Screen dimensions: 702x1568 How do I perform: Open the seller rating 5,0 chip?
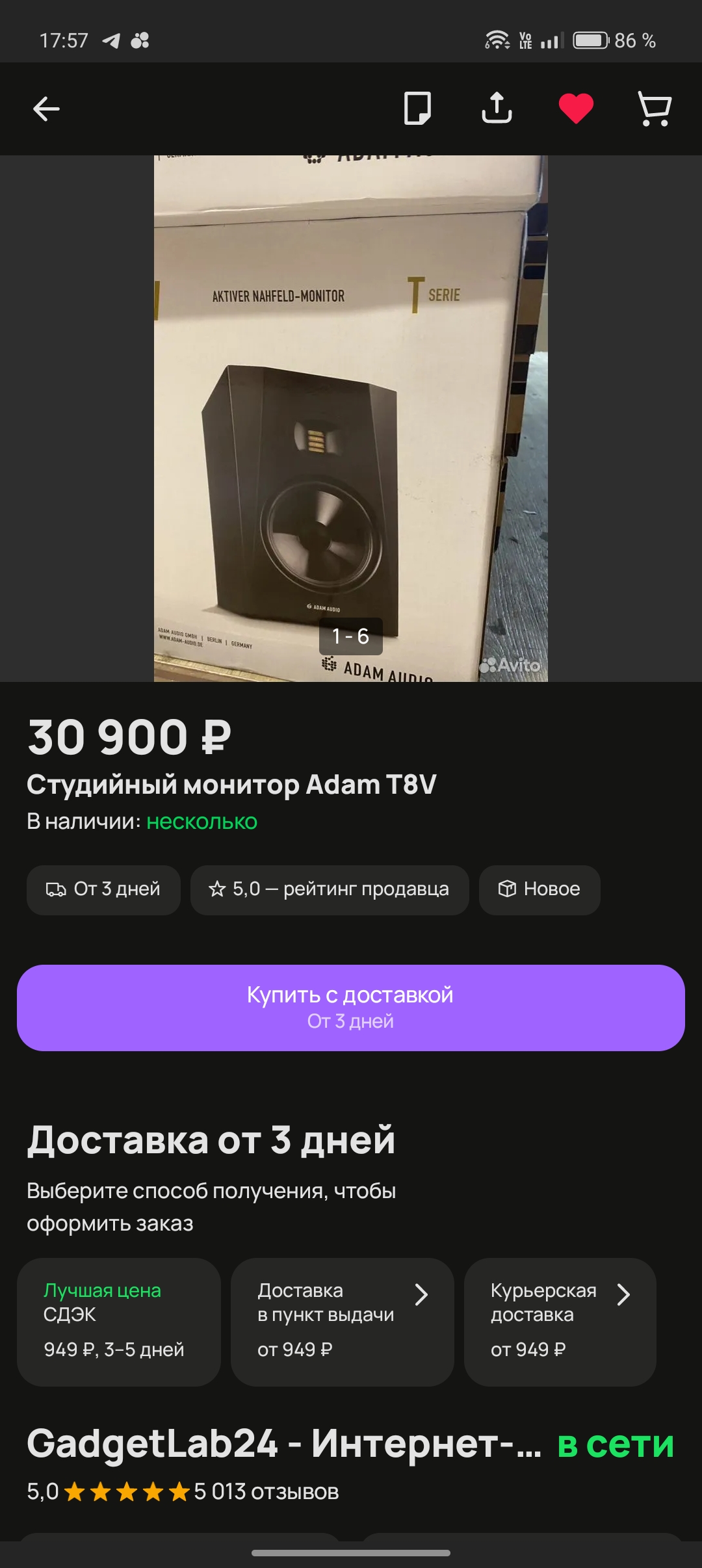coord(329,889)
